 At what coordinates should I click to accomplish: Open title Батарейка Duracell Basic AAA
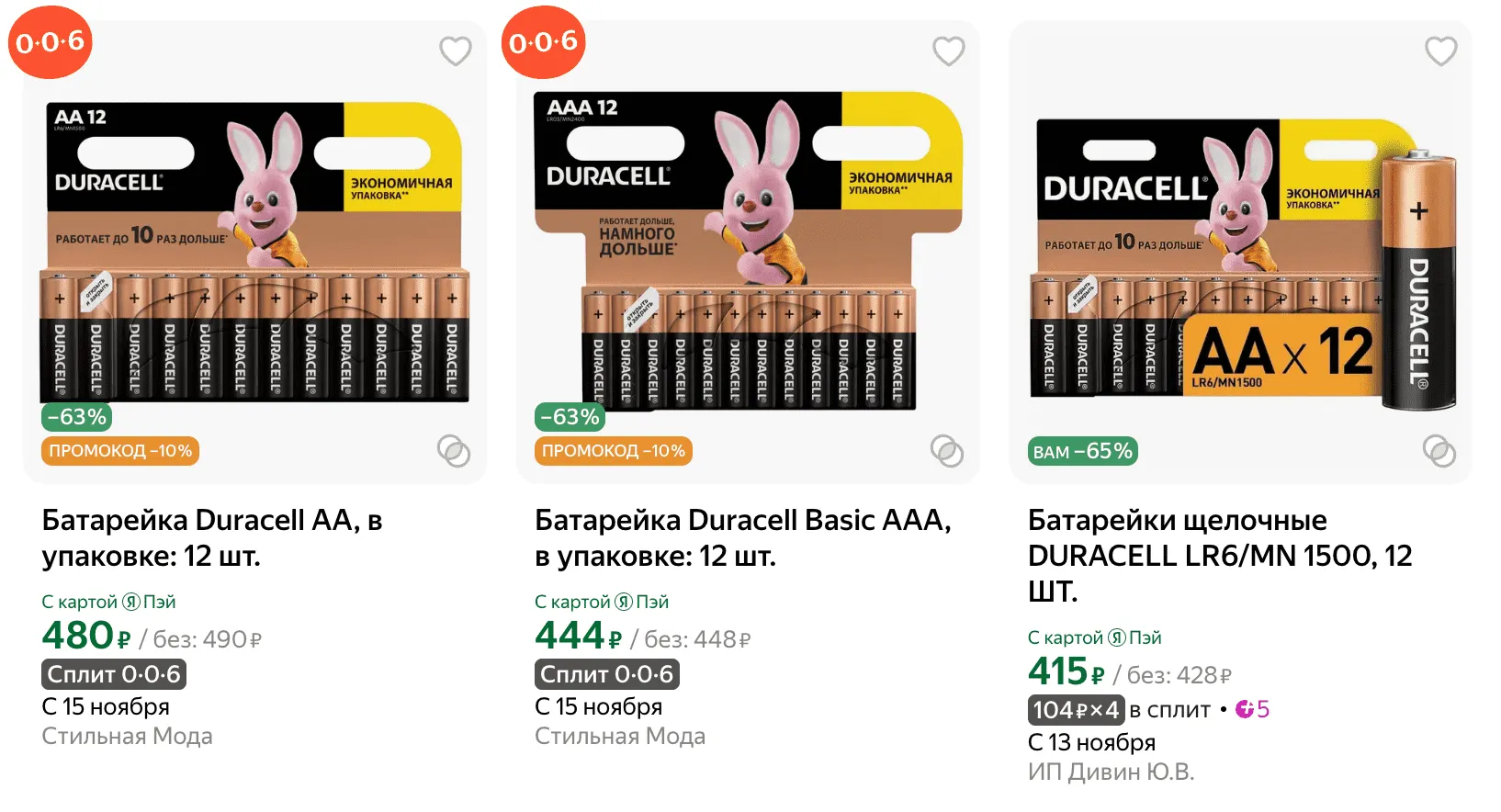tap(742, 537)
